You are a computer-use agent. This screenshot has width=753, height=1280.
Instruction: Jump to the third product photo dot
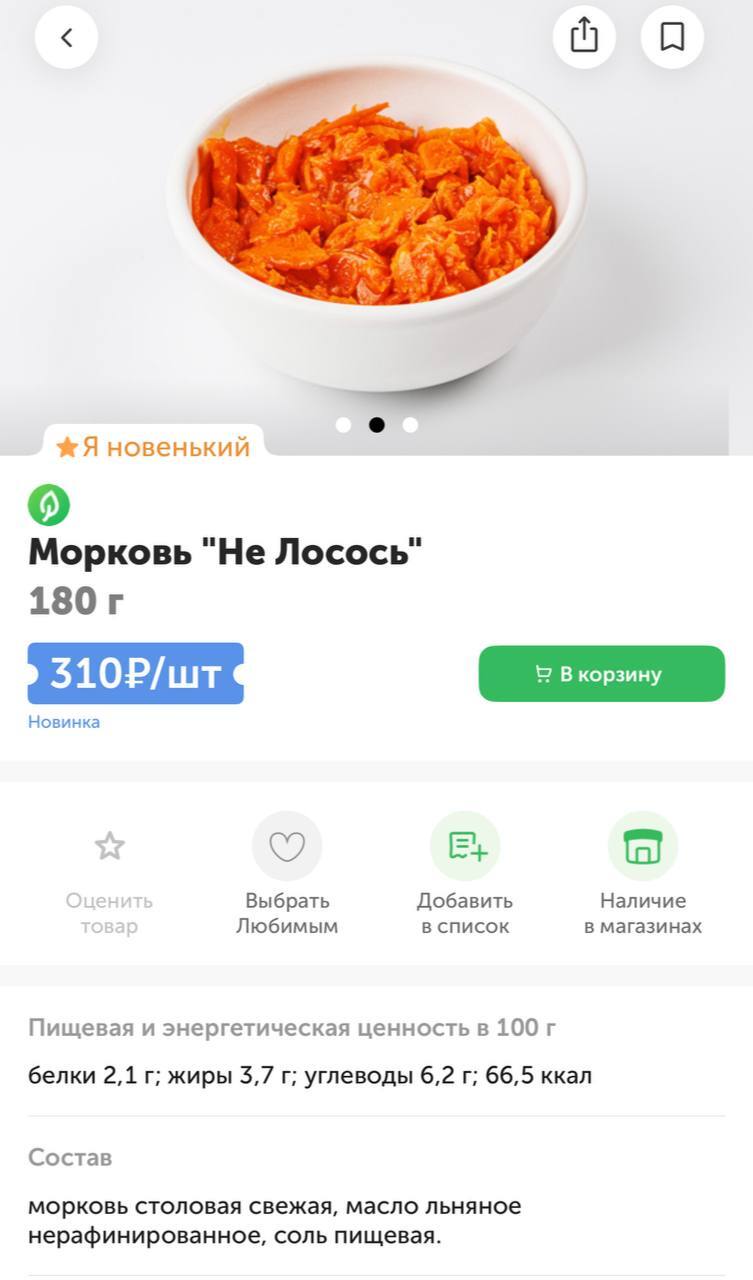410,425
